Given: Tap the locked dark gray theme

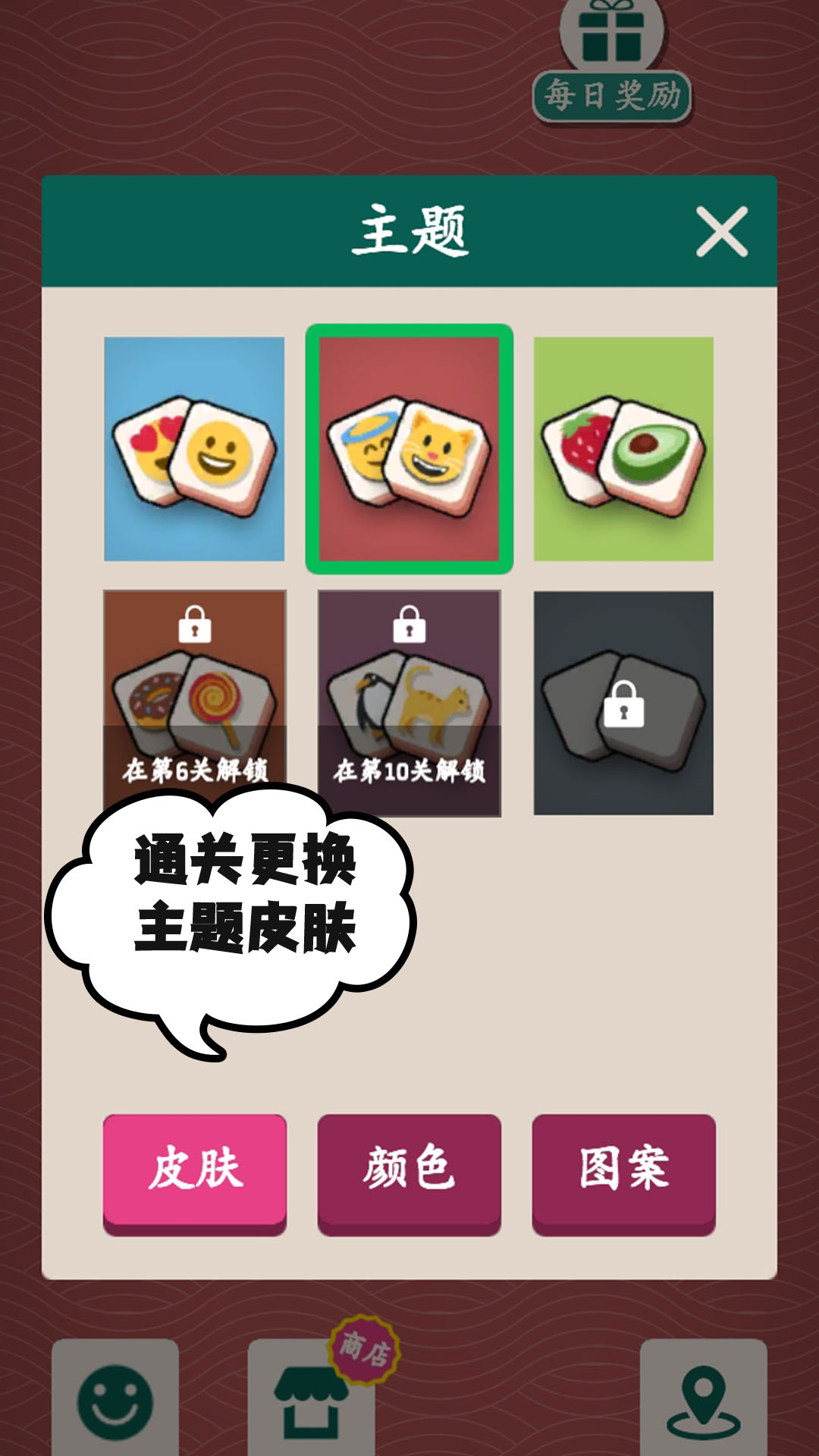Looking at the screenshot, I should 623,703.
